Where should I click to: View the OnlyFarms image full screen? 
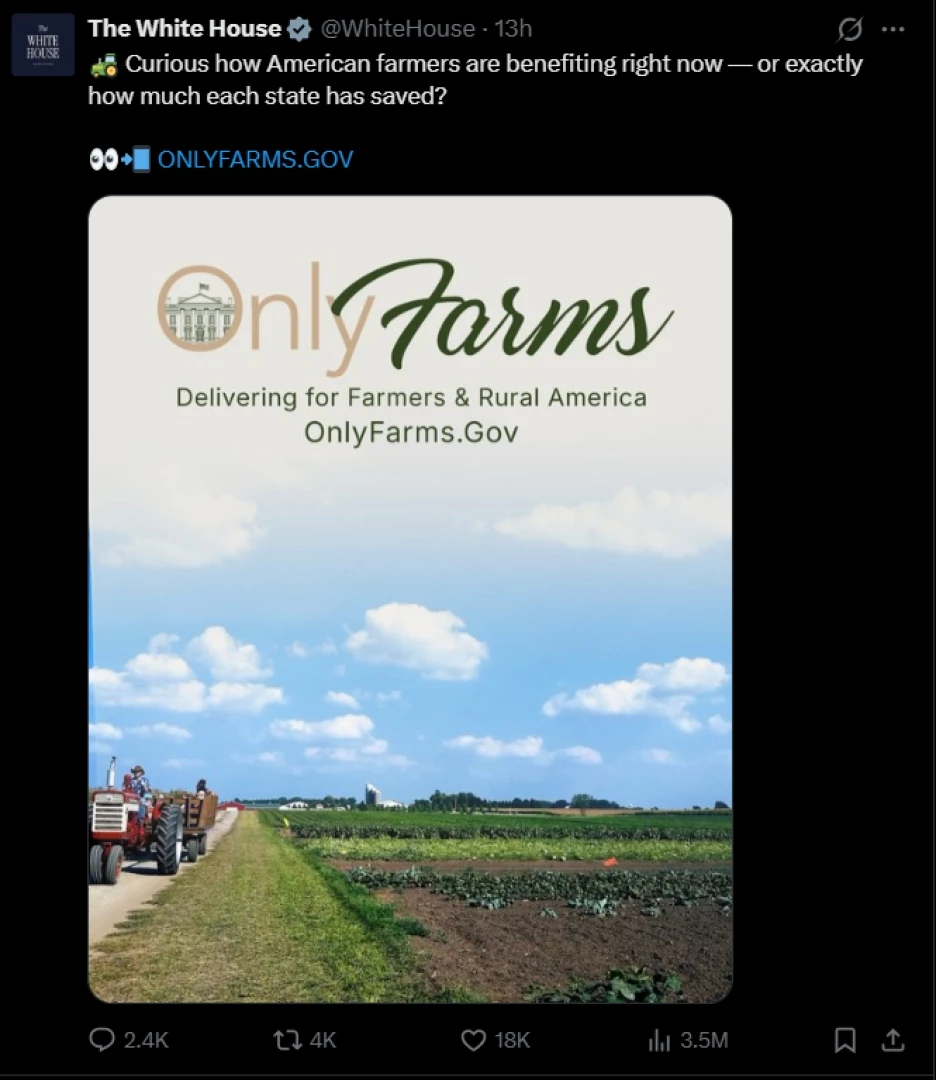tap(410, 600)
